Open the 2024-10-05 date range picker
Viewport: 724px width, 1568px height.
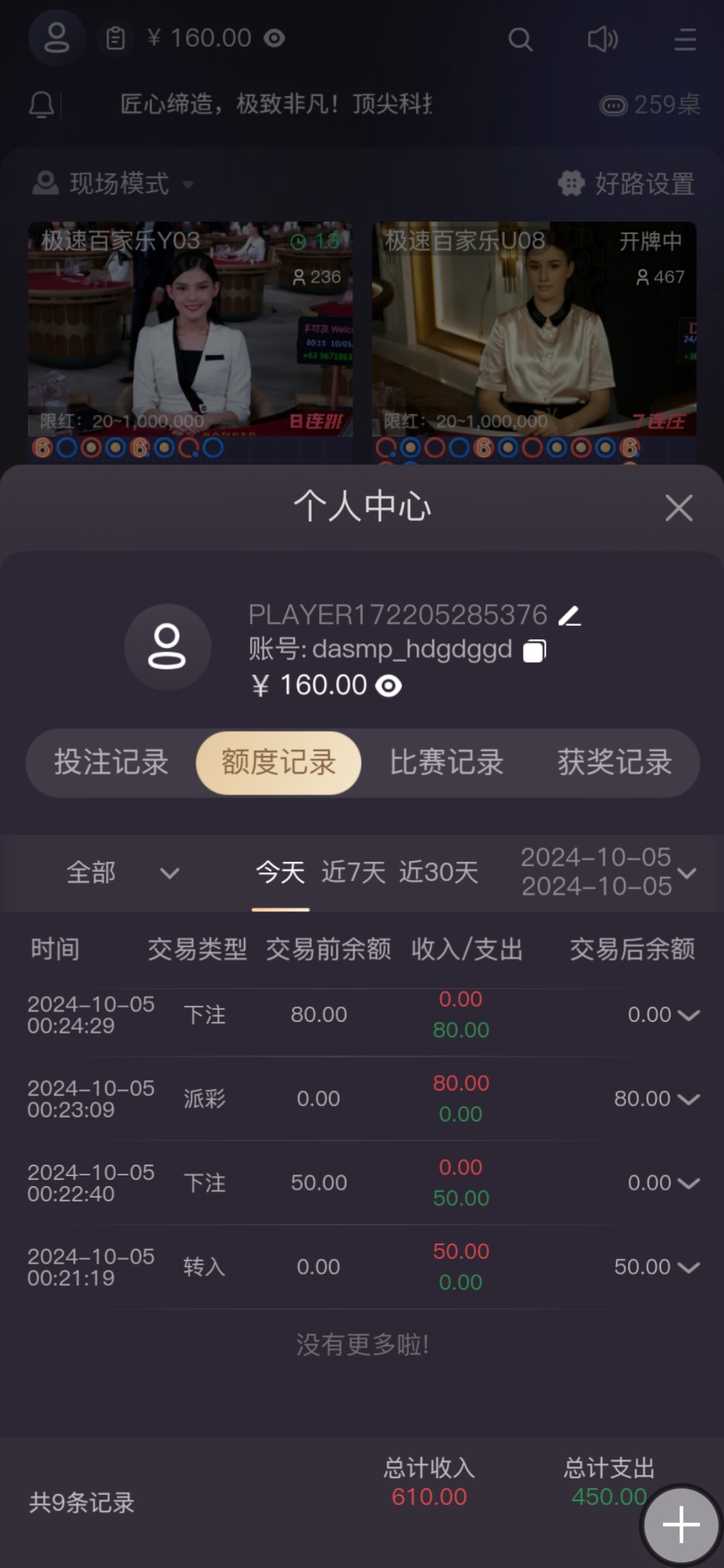pos(607,872)
